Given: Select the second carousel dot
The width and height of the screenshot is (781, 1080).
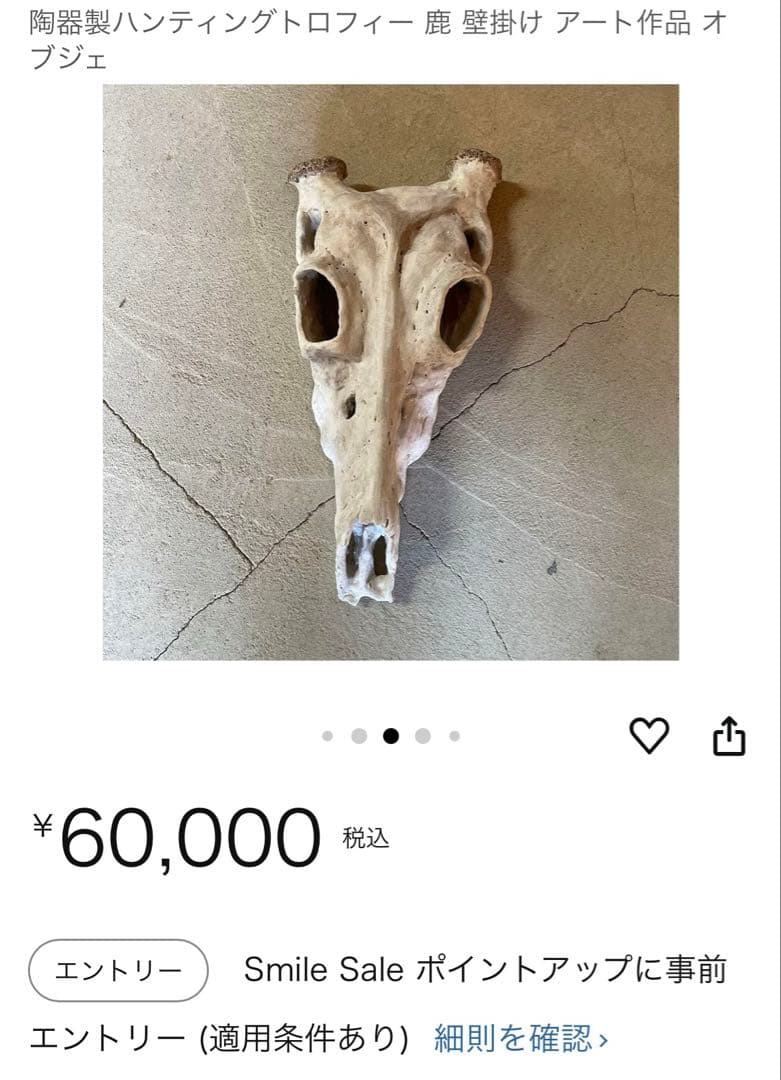Looking at the screenshot, I should (358, 736).
